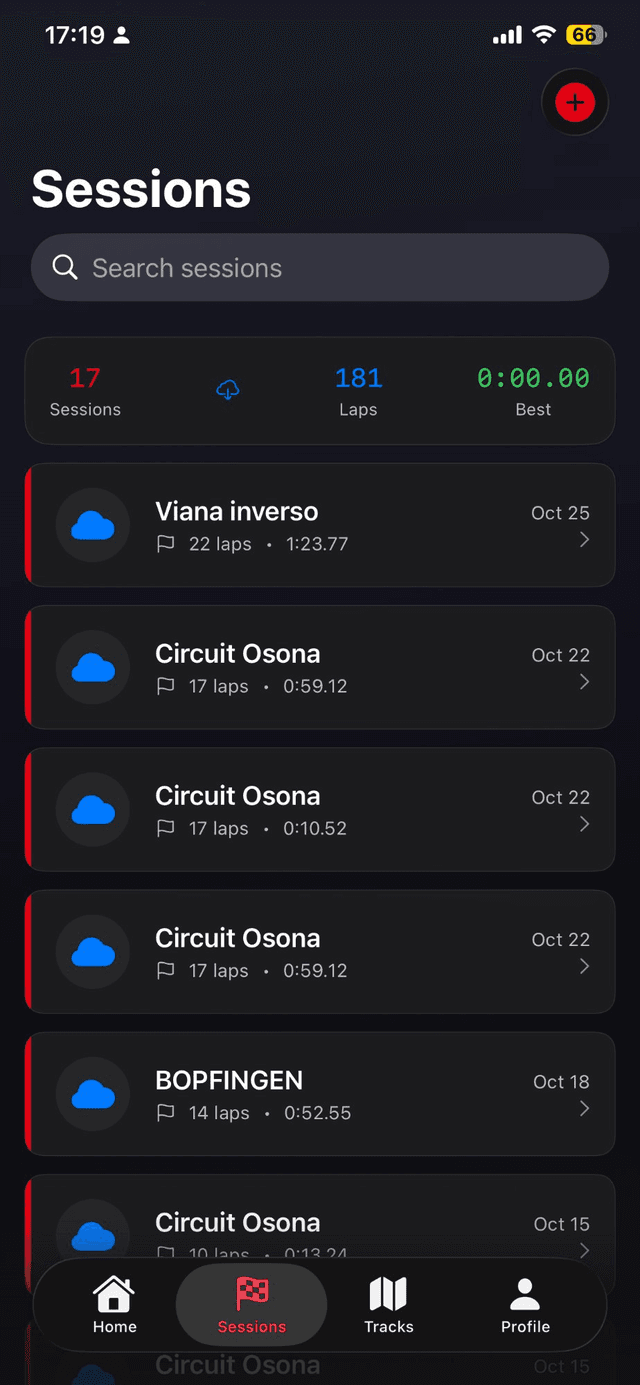
Task: Open the Viana inverso session
Action: pos(320,526)
